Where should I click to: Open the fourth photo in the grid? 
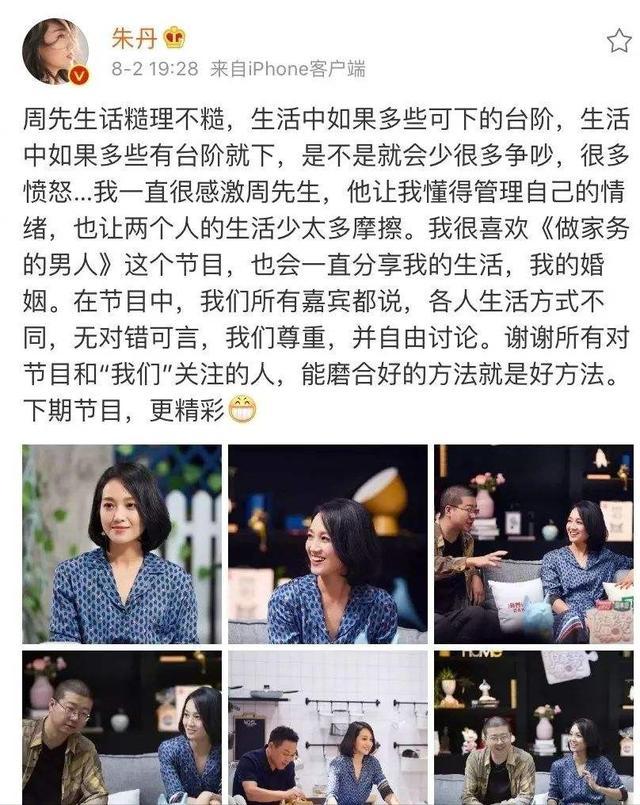[122, 727]
